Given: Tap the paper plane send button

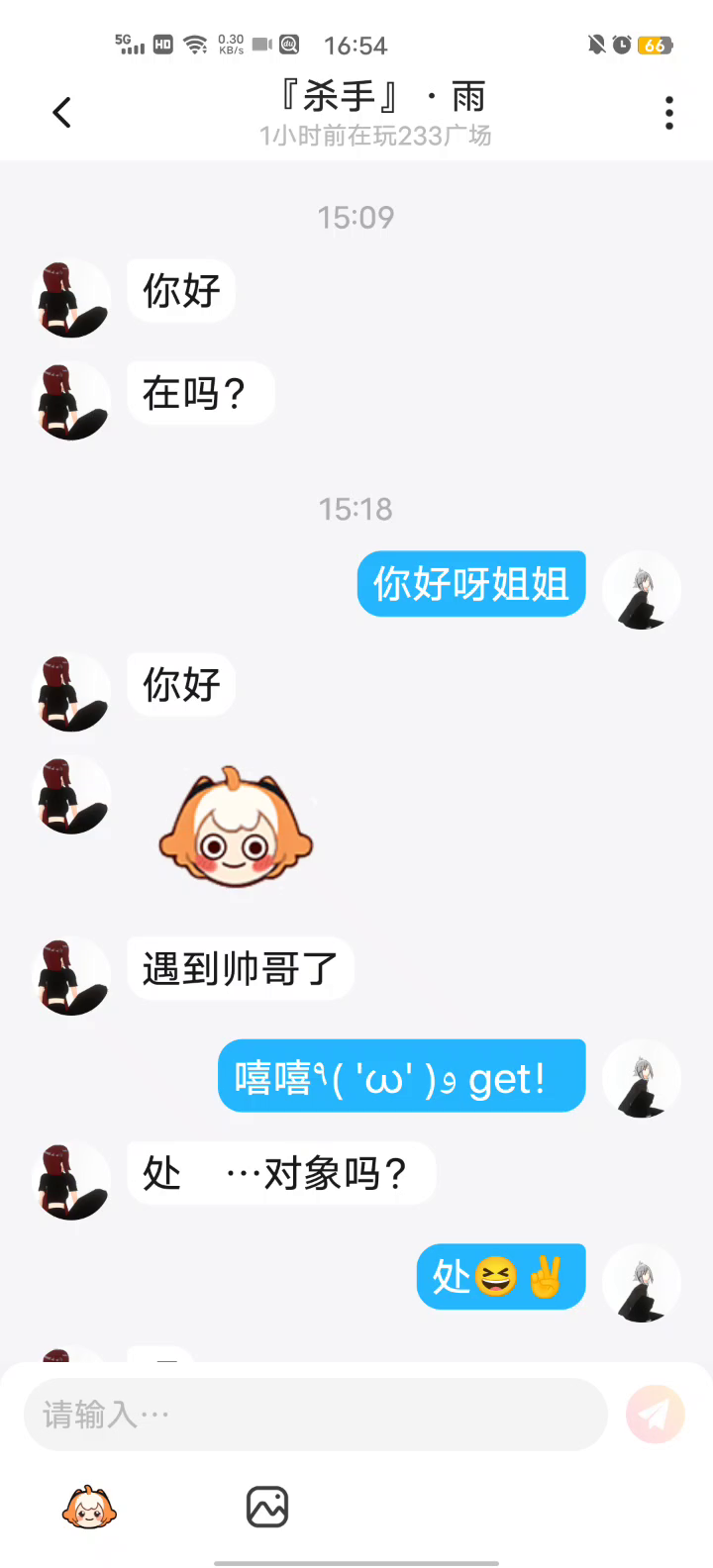Looking at the screenshot, I should point(656,1415).
